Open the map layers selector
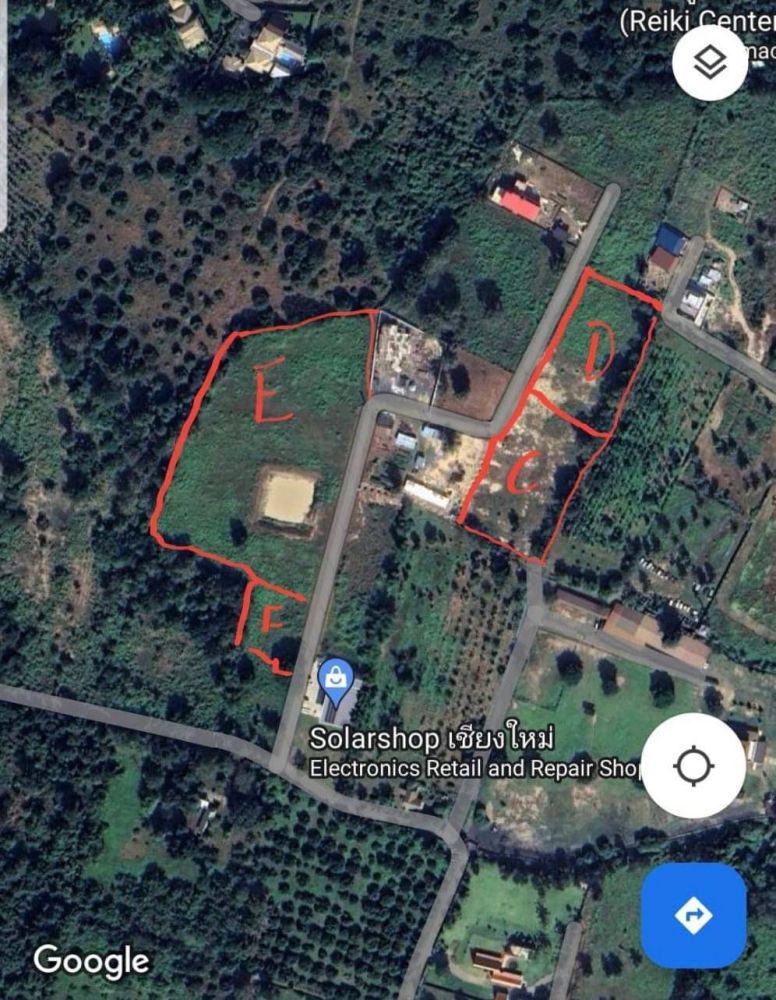The image size is (776, 1000). click(709, 62)
